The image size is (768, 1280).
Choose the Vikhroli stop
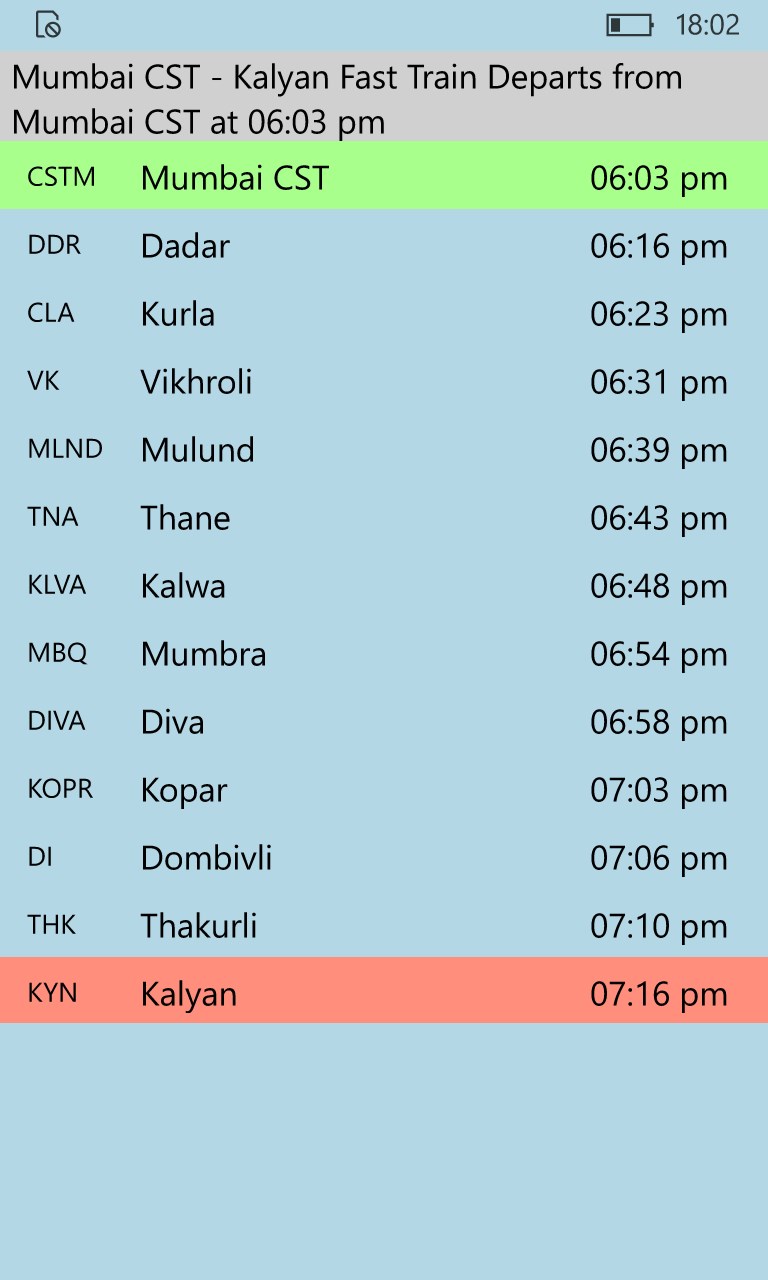pyautogui.click(x=384, y=382)
